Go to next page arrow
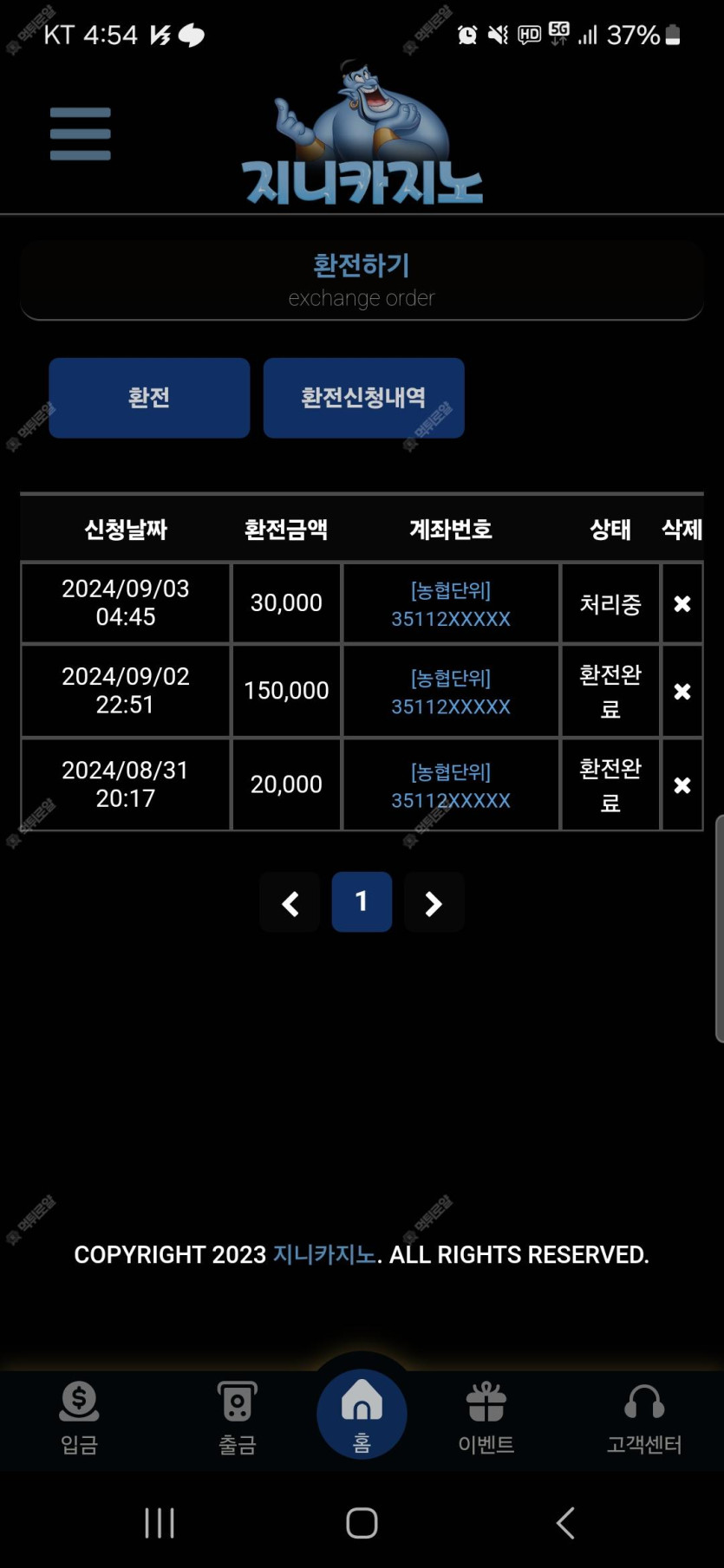 (434, 903)
